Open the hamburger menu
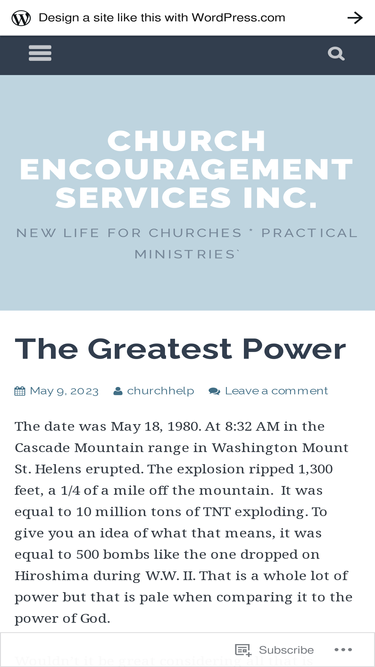375x667 pixels. 40,54
